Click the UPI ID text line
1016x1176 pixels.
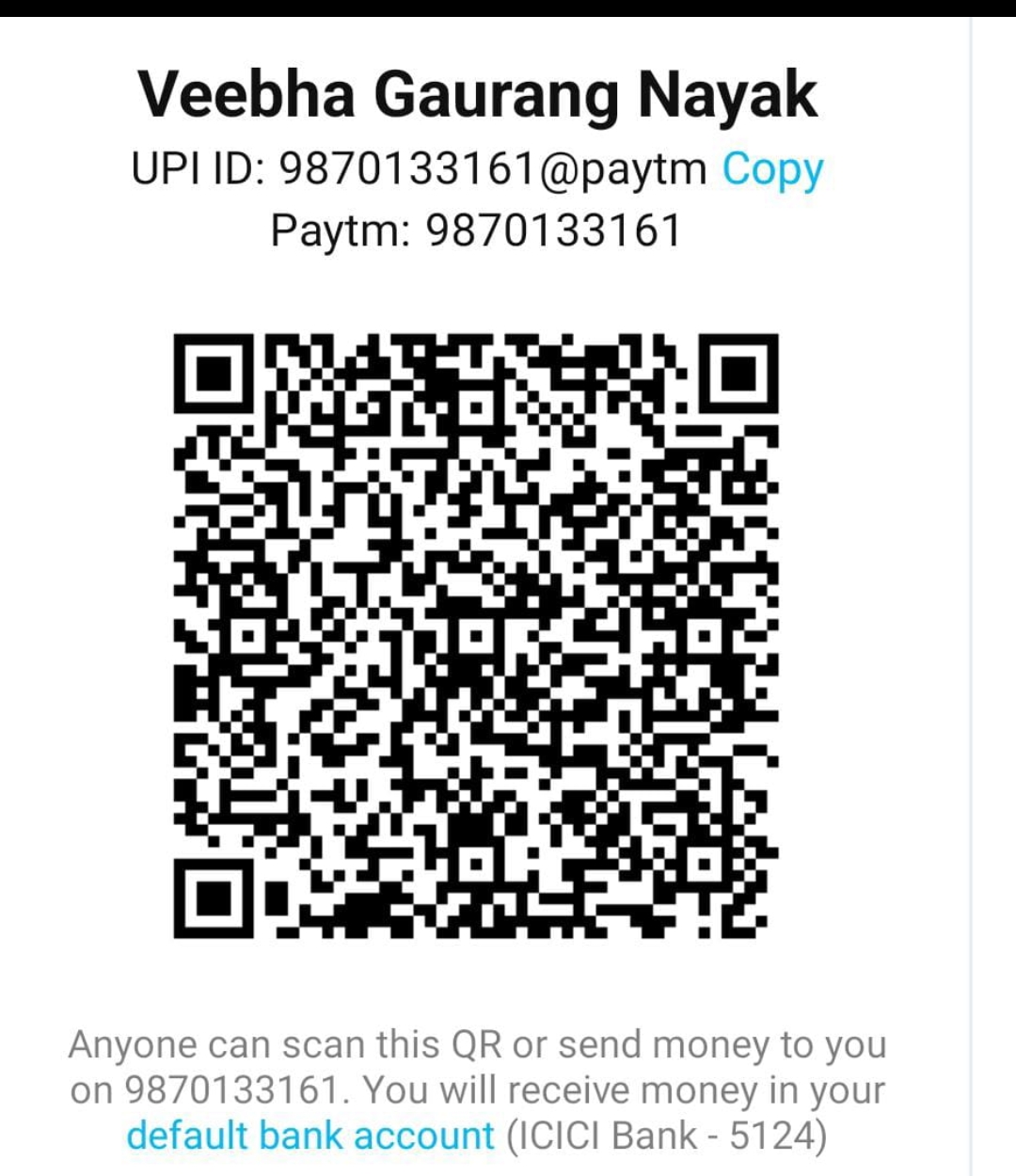pyautogui.click(x=423, y=170)
